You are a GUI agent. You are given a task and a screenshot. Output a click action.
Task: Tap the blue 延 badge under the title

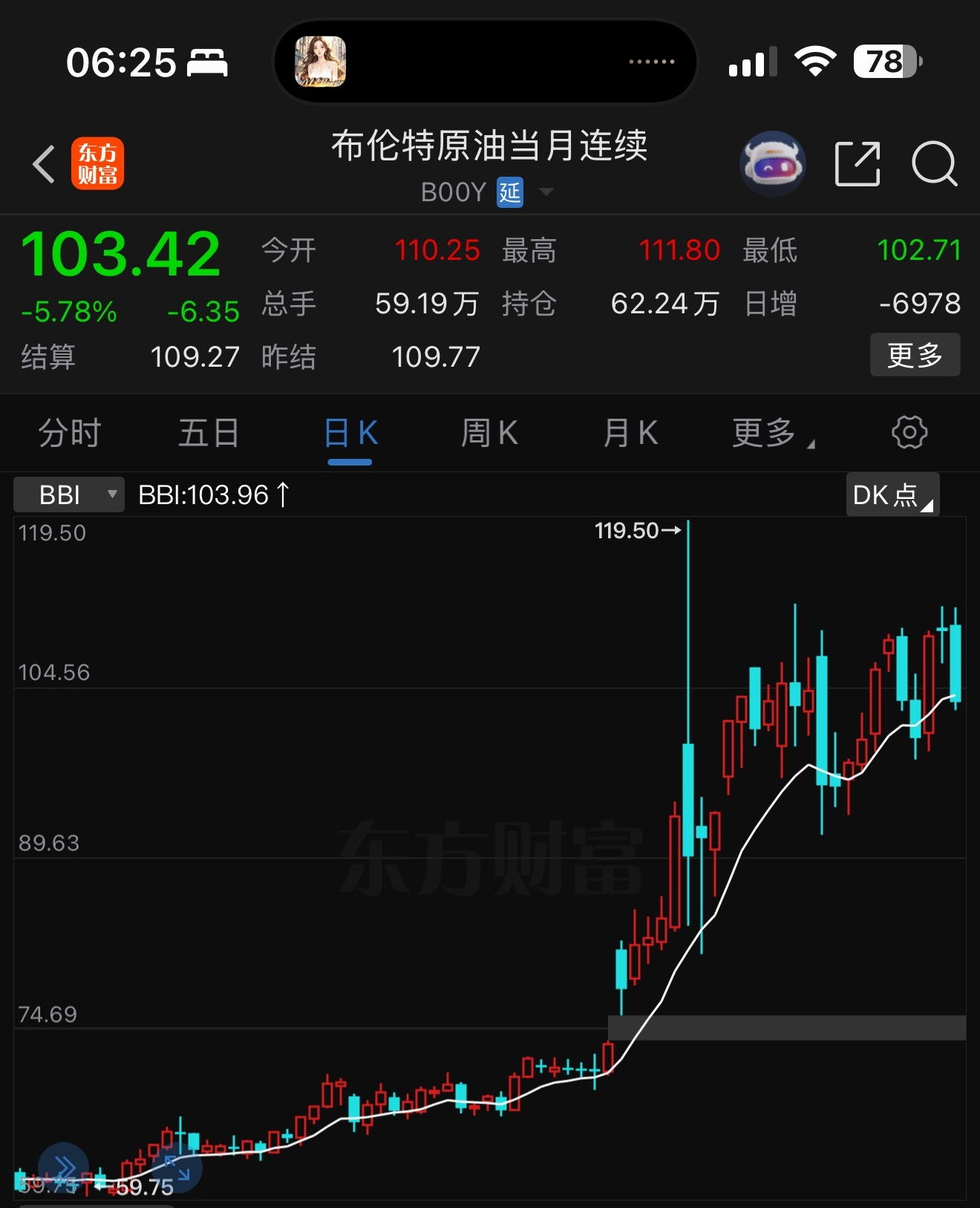[x=508, y=192]
